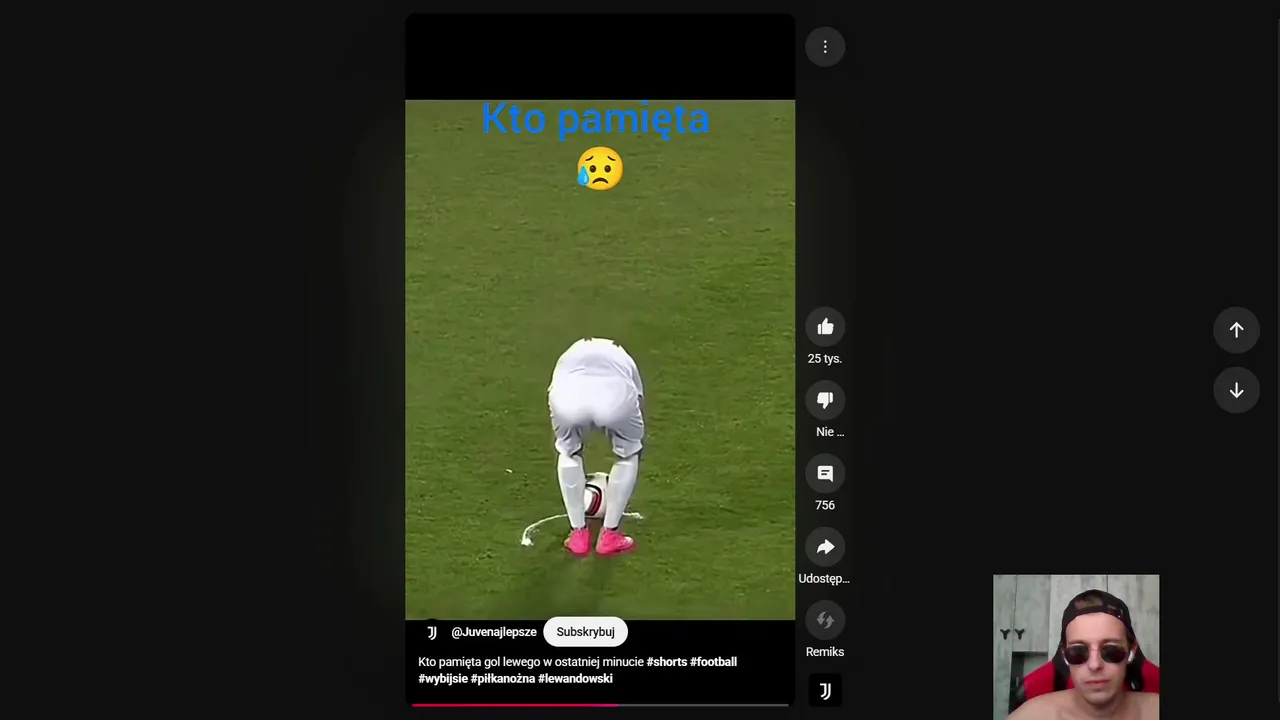Like this Short

(x=825, y=327)
